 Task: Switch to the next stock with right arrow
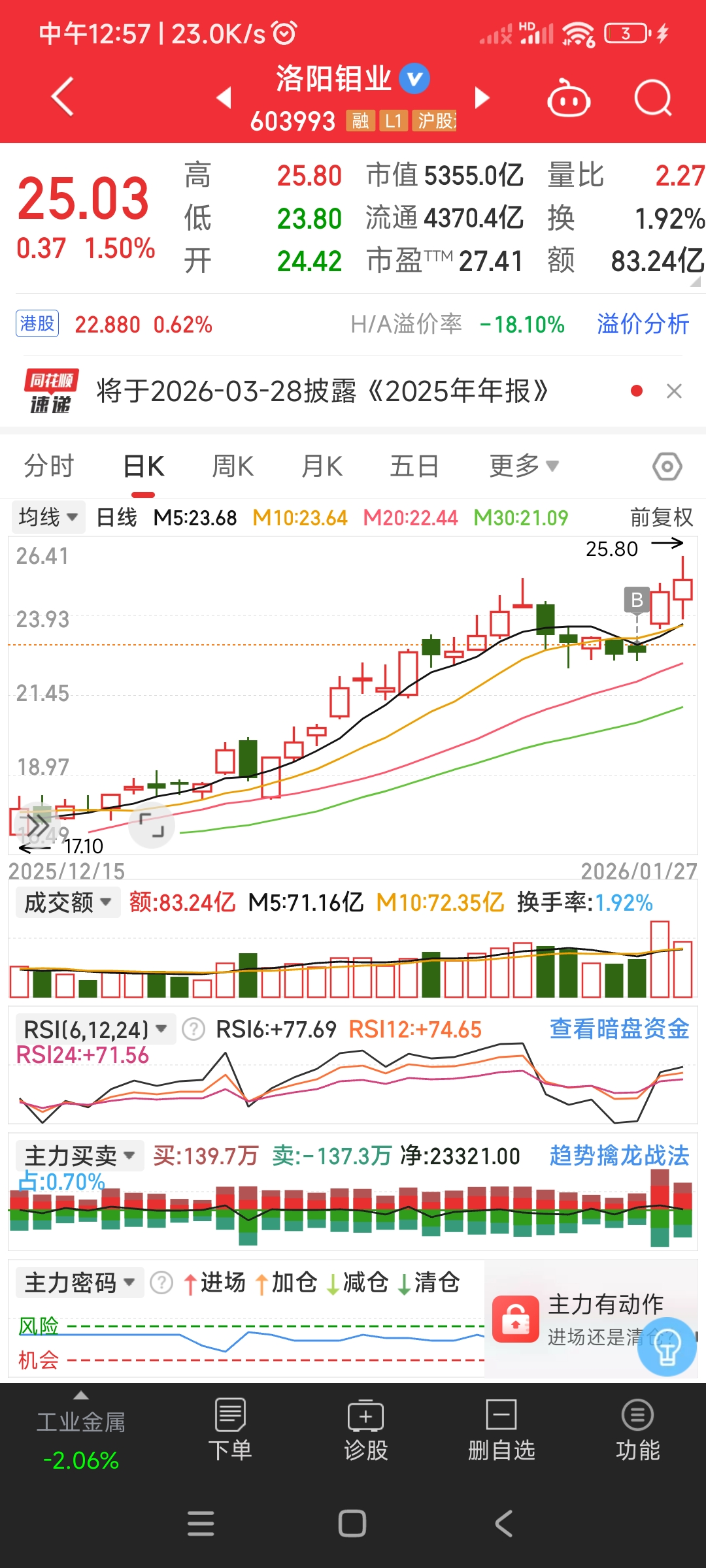[482, 98]
